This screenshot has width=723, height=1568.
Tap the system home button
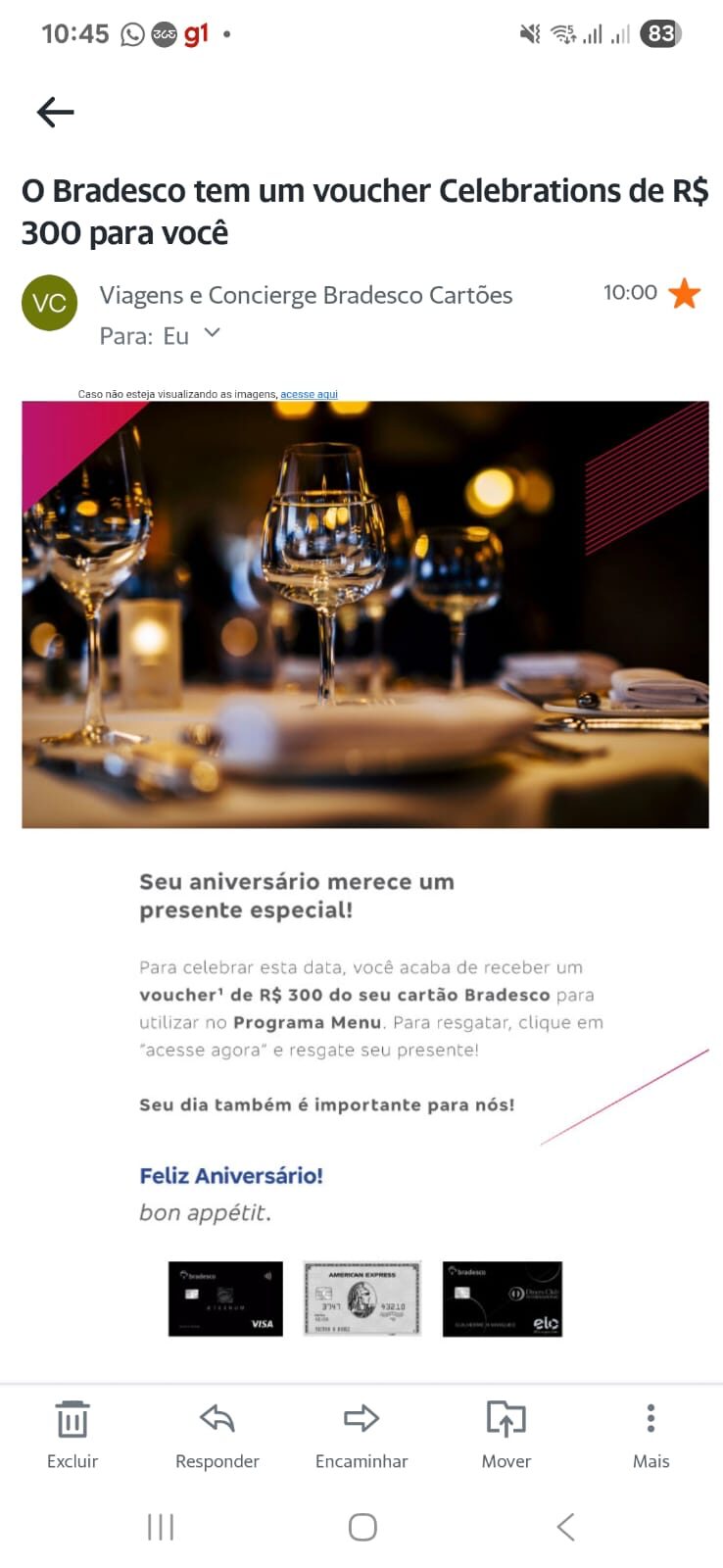coord(362,1527)
